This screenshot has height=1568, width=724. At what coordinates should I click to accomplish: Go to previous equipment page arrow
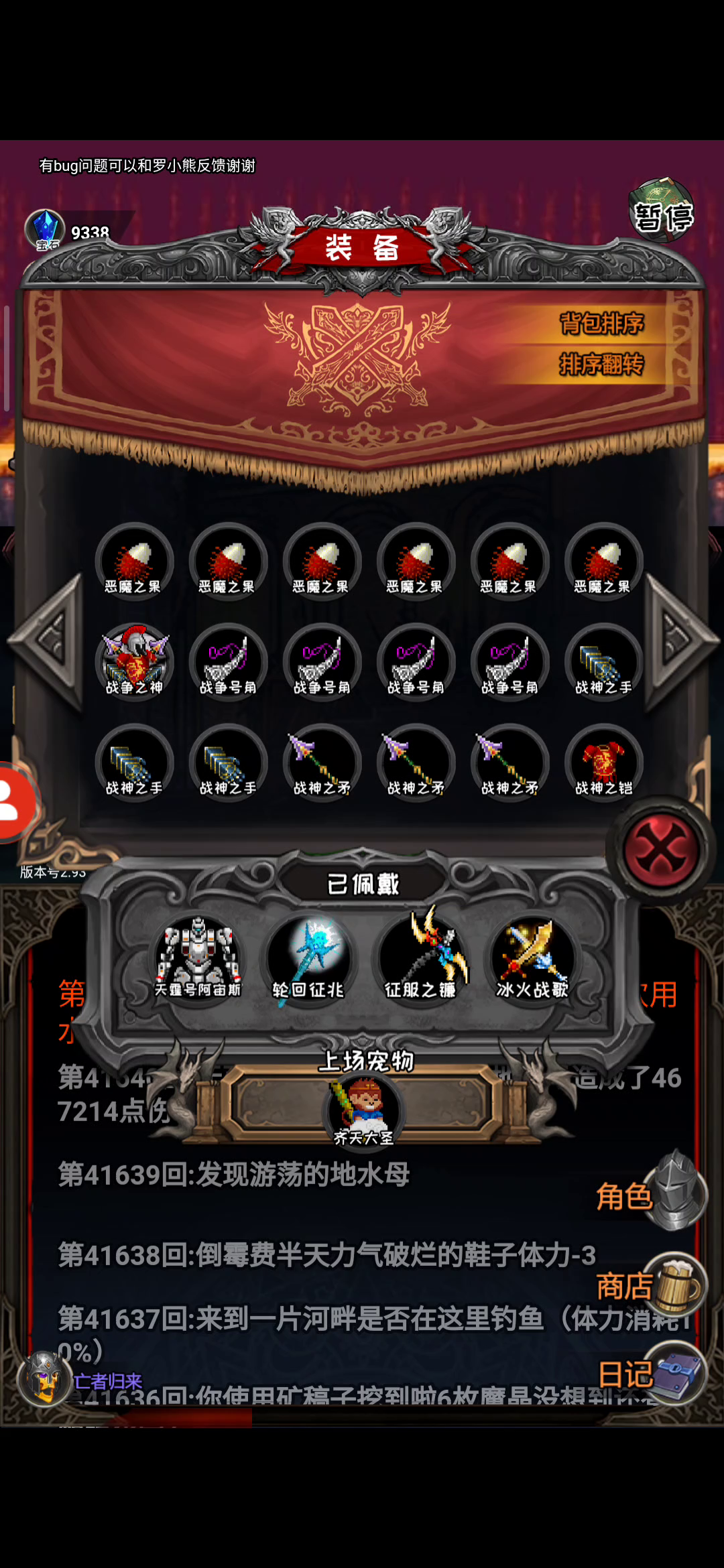[48, 641]
